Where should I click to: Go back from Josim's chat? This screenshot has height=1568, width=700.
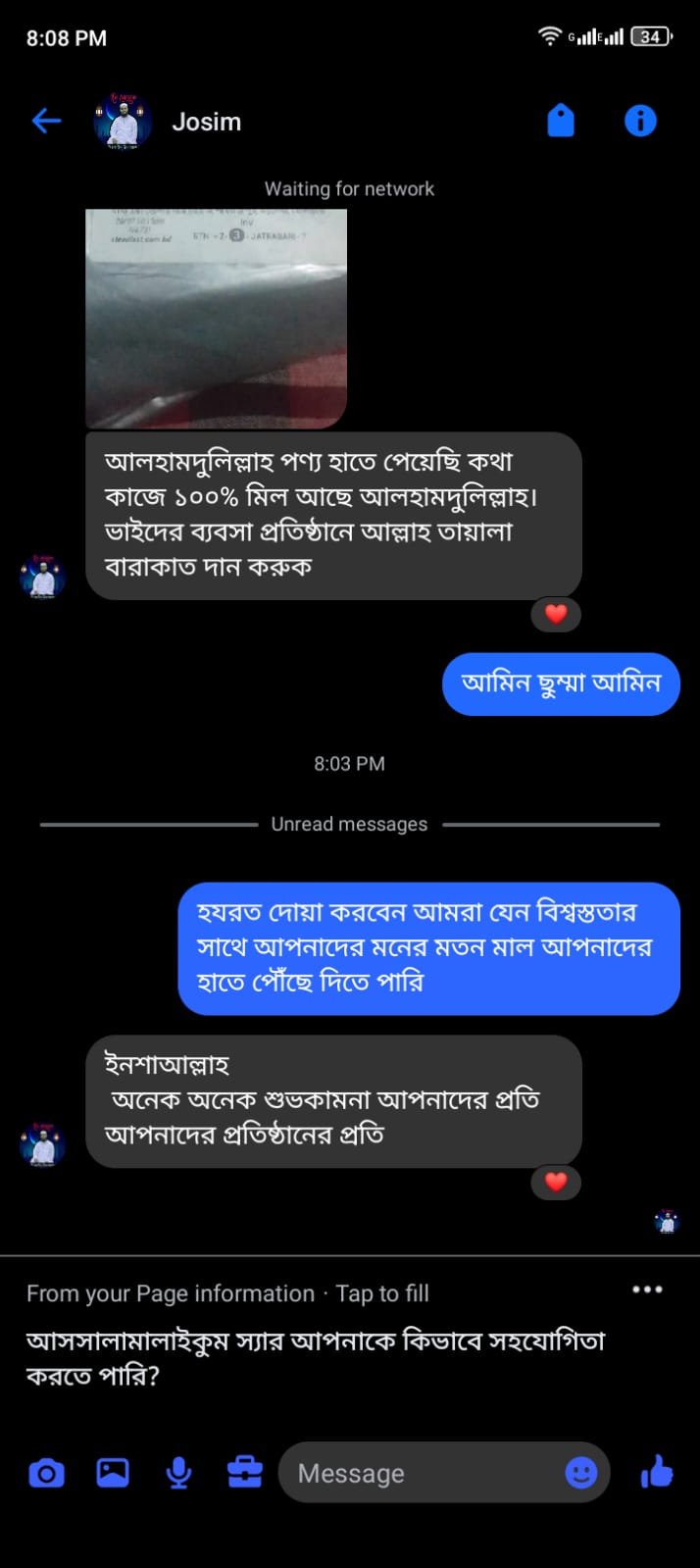pos(46,122)
